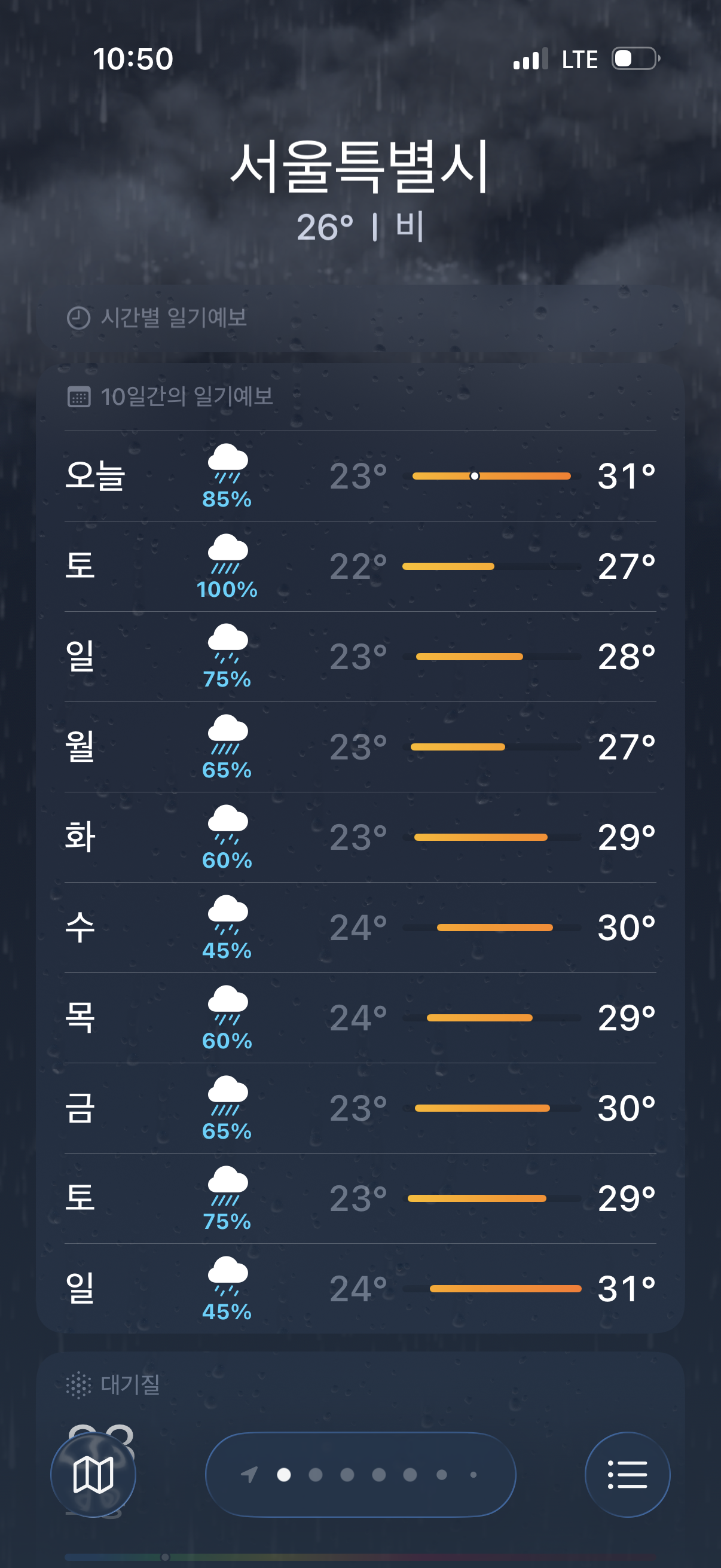Screen dimensions: 721x1568
Task: View the Monday (월) forecast details
Action: pyautogui.click(x=360, y=747)
